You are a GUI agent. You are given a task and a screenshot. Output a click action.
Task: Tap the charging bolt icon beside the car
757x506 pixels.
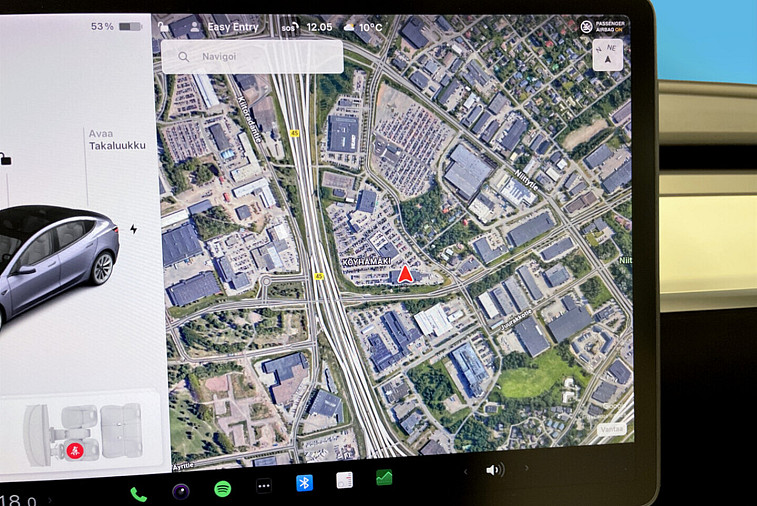click(134, 229)
